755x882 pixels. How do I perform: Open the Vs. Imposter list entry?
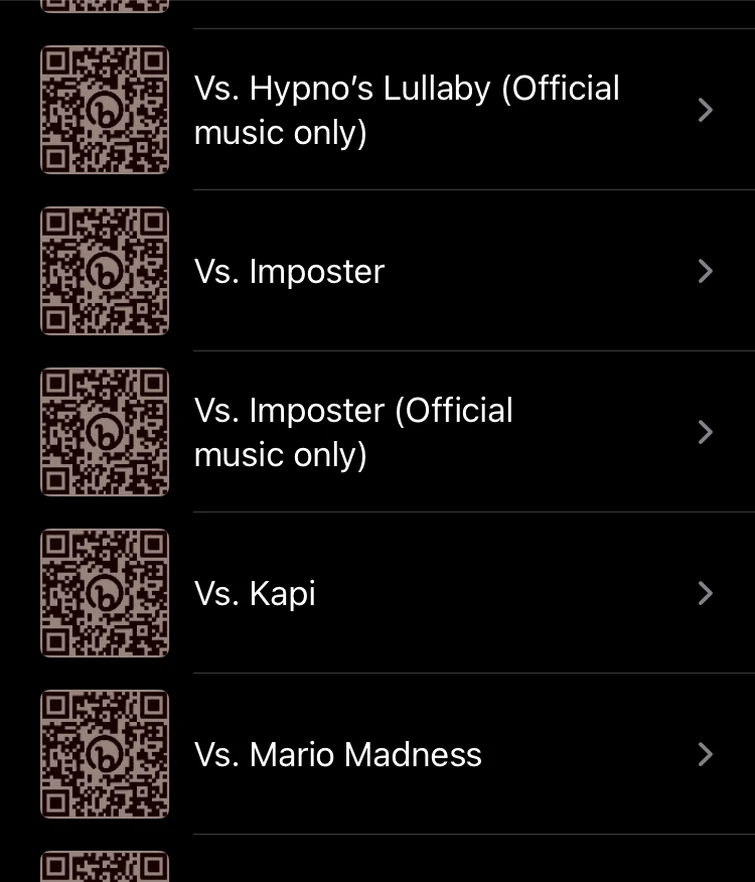450,270
